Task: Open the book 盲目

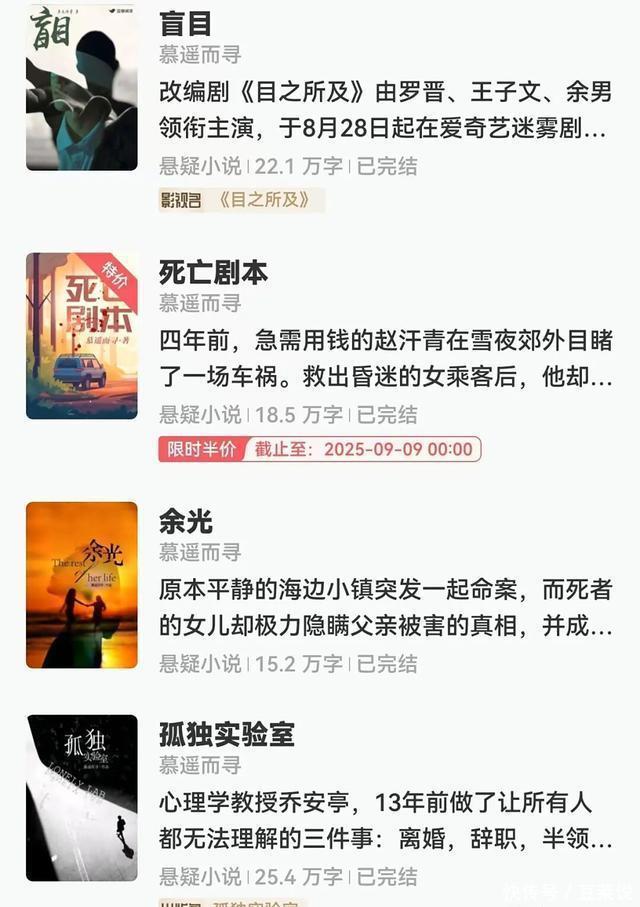Action: pyautogui.click(x=185, y=23)
